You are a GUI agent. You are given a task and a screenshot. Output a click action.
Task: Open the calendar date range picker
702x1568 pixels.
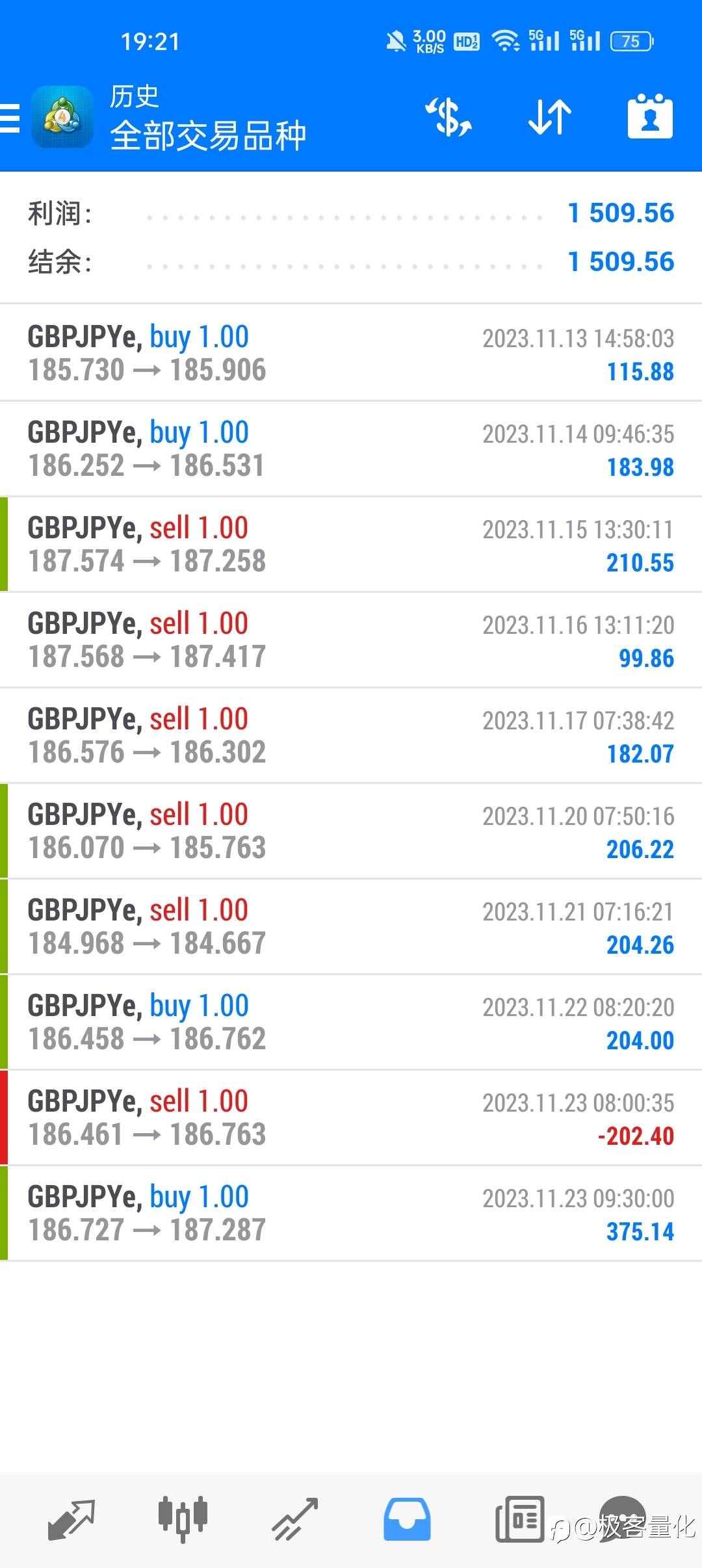point(650,116)
